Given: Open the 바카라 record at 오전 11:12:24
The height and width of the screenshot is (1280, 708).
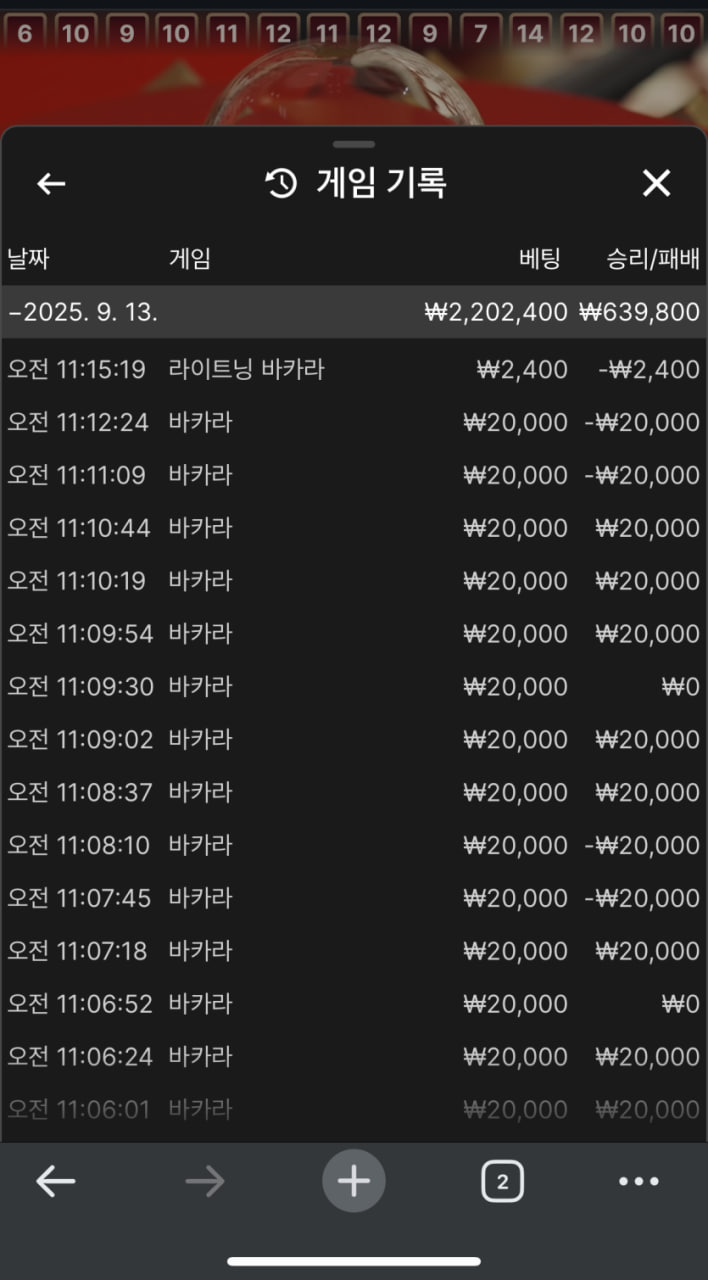Looking at the screenshot, I should click(353, 422).
